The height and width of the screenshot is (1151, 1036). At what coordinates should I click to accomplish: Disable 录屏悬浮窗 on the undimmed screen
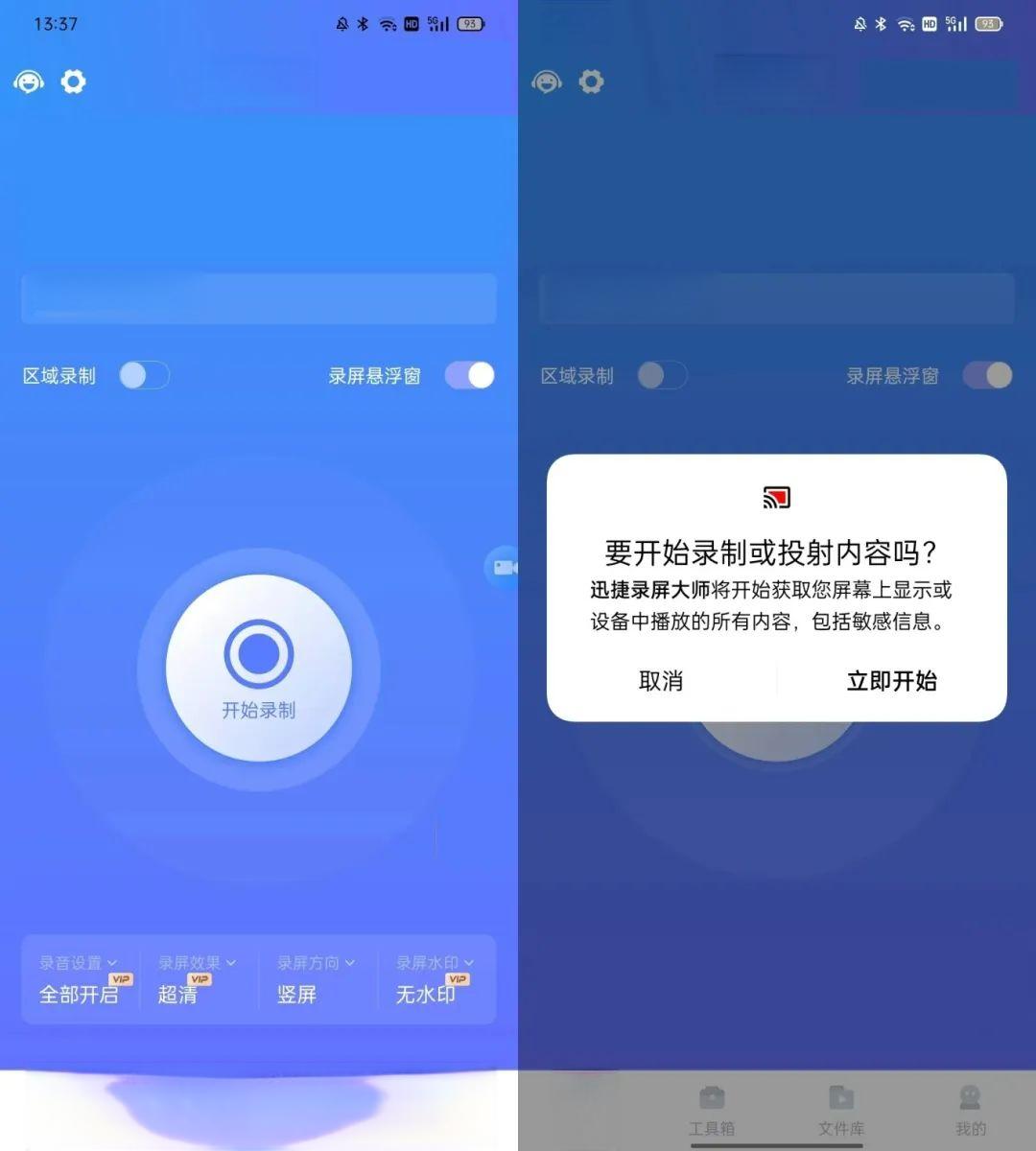[469, 375]
